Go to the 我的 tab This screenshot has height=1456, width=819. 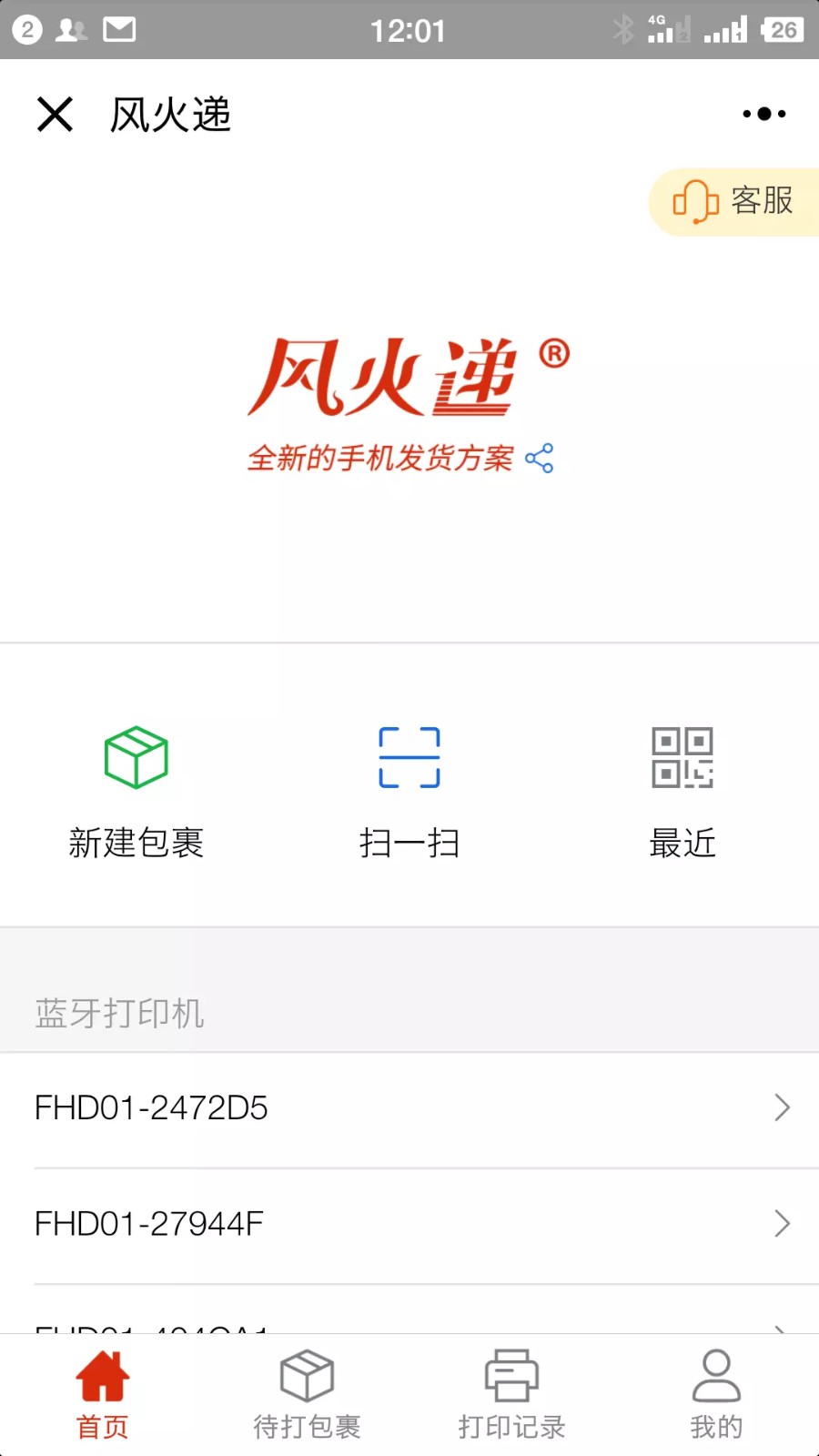pyautogui.click(x=716, y=1395)
